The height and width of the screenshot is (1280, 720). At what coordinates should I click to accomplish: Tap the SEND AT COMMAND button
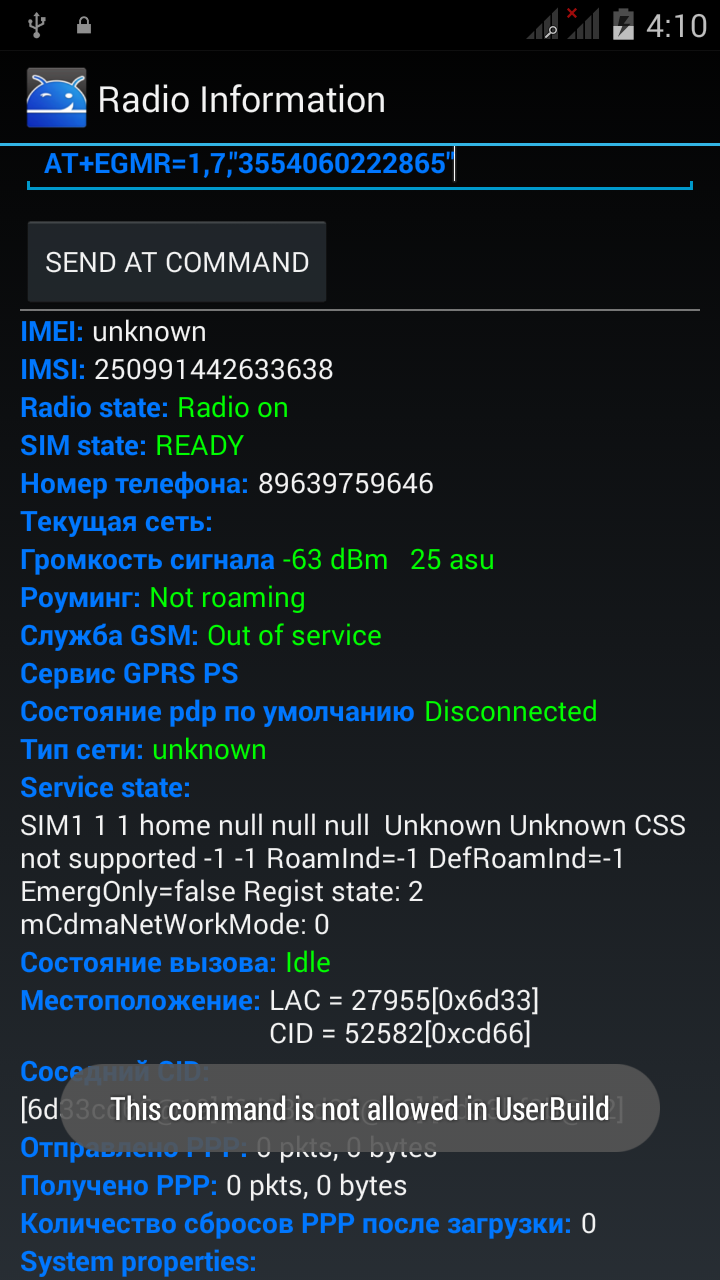[x=177, y=262]
